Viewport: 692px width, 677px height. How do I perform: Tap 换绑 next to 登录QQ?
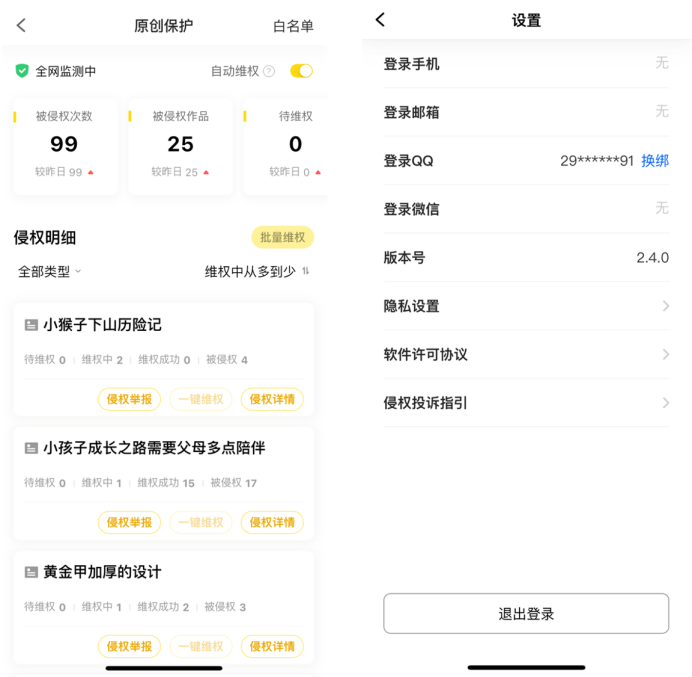tap(655, 161)
